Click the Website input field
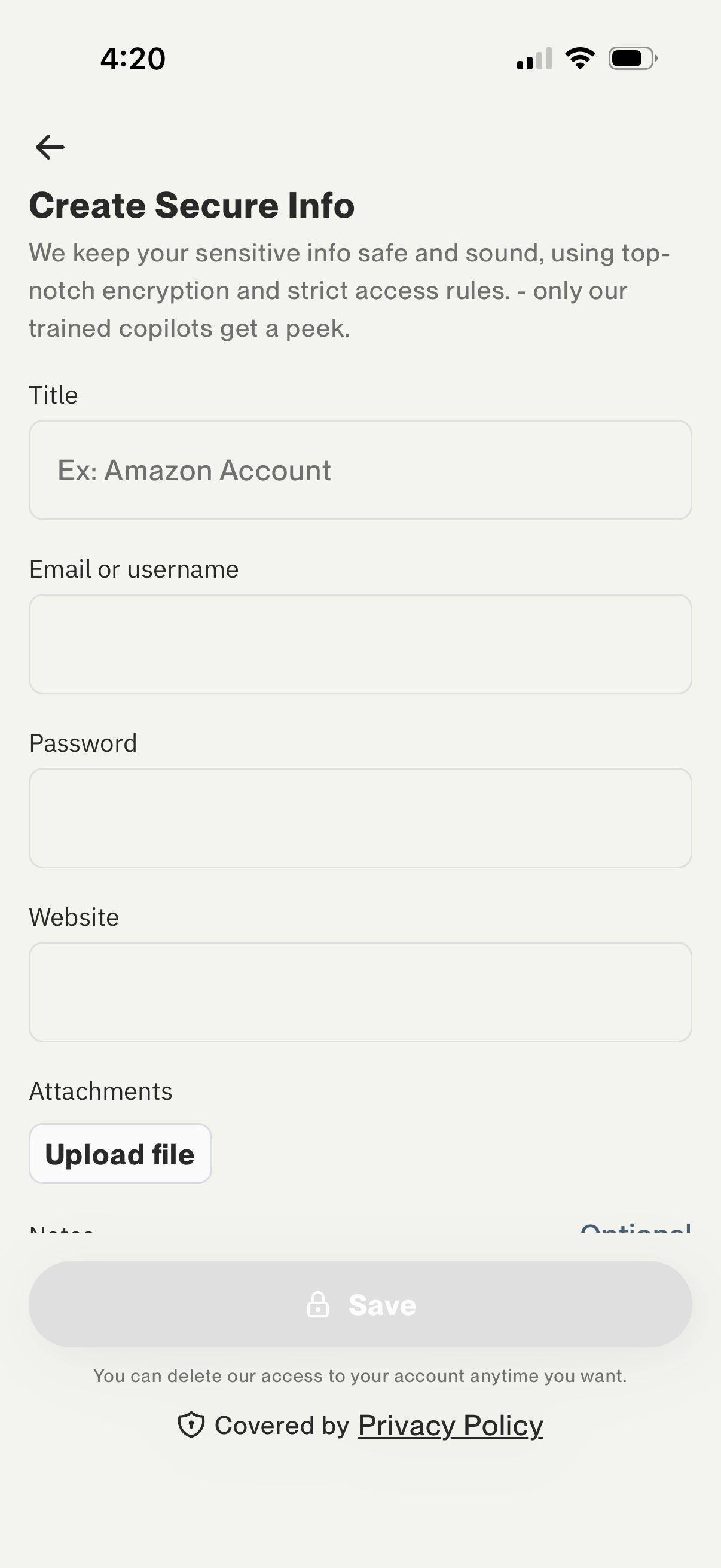721x1568 pixels. point(360,992)
